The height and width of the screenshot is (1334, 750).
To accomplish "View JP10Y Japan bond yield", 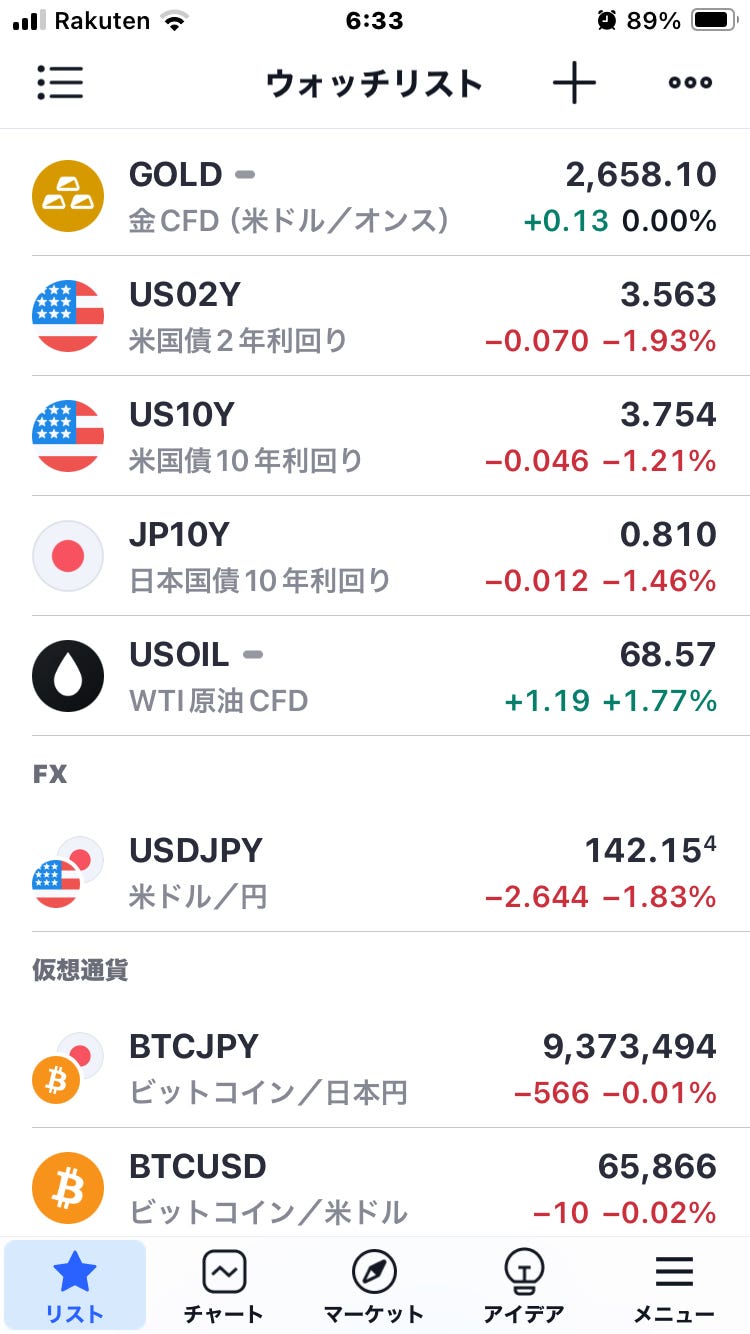I will [375, 556].
